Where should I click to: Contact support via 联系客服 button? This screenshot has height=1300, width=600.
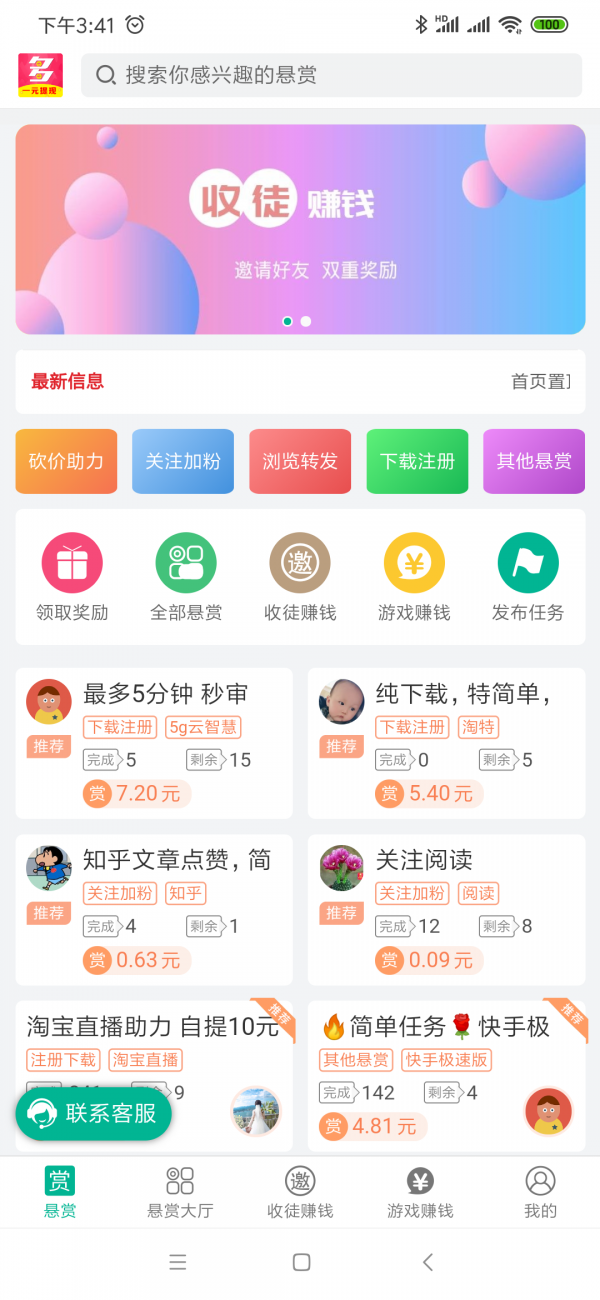point(94,1113)
